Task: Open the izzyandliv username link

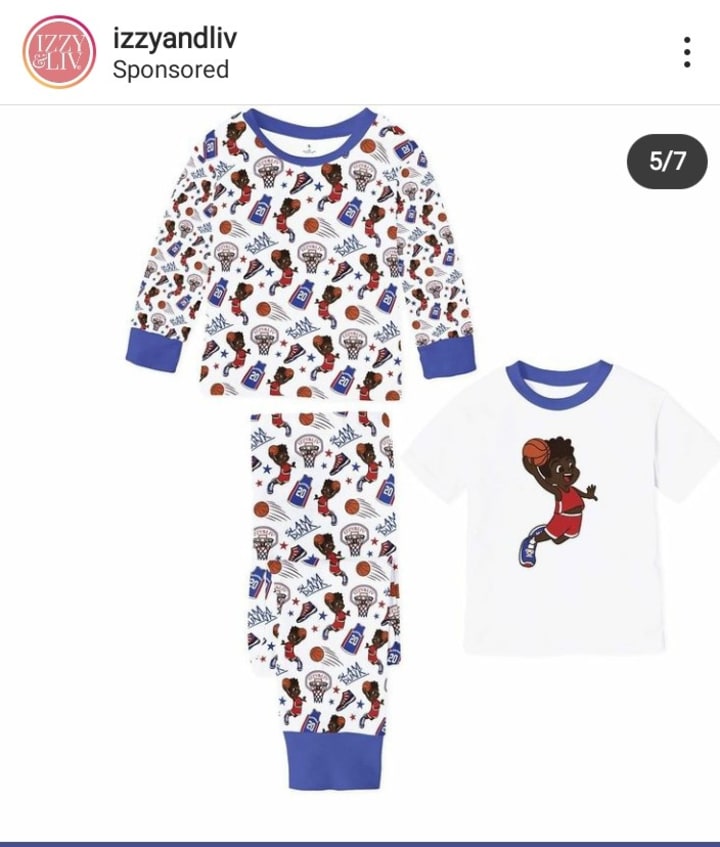Action: pyautogui.click(x=174, y=37)
